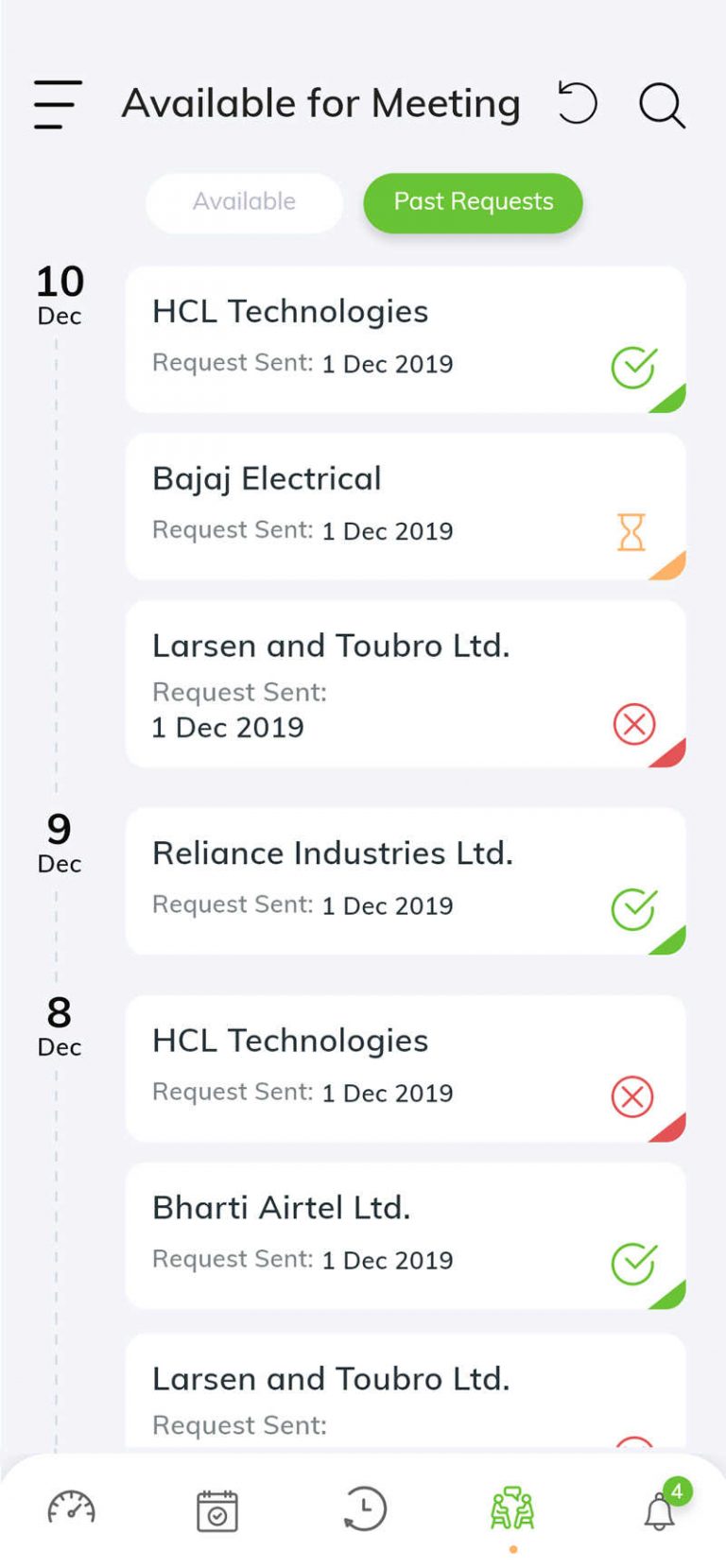Image resolution: width=726 pixels, height=1568 pixels.
Task: Tap the refresh icon in the header
Action: (x=577, y=103)
